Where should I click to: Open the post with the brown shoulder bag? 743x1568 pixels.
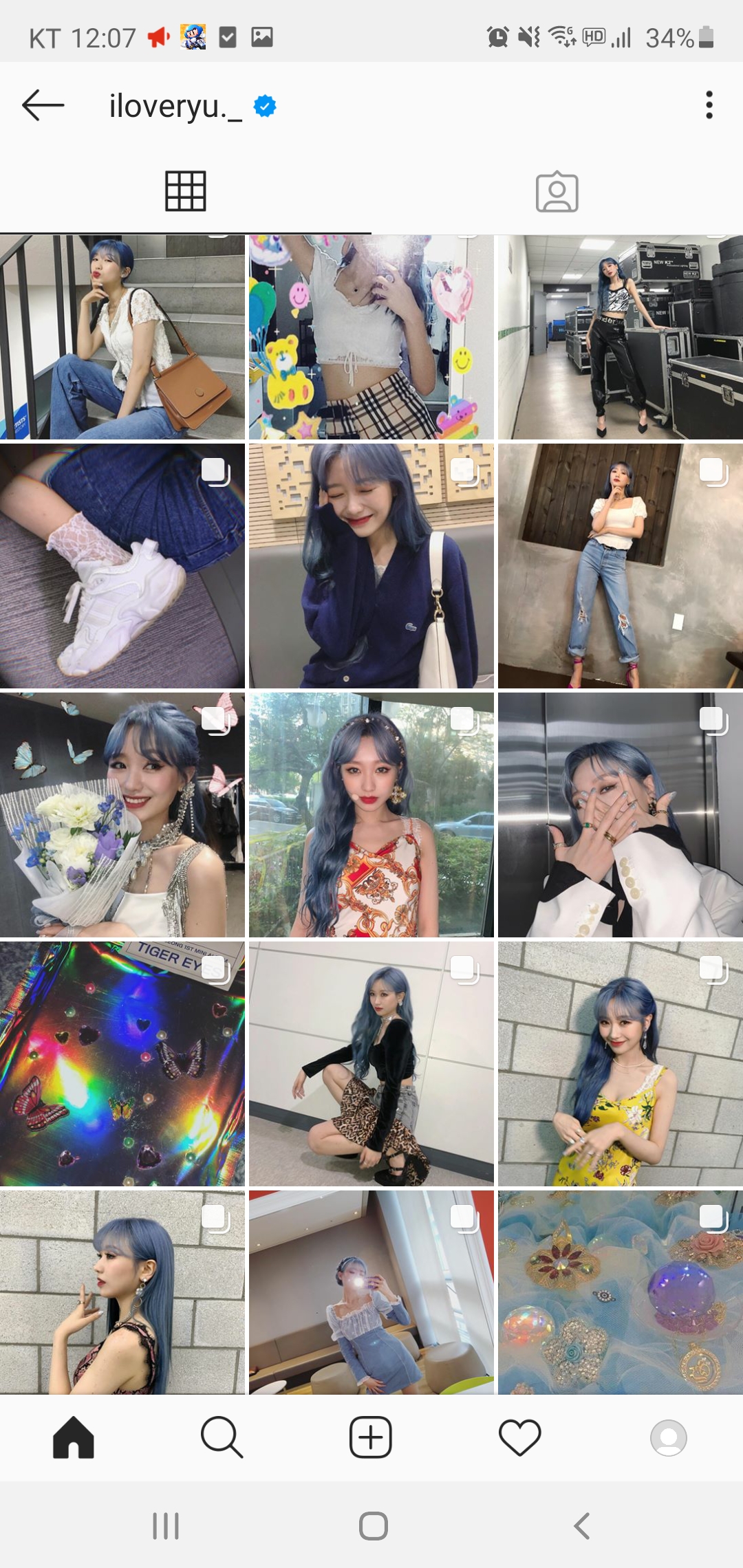(x=122, y=337)
